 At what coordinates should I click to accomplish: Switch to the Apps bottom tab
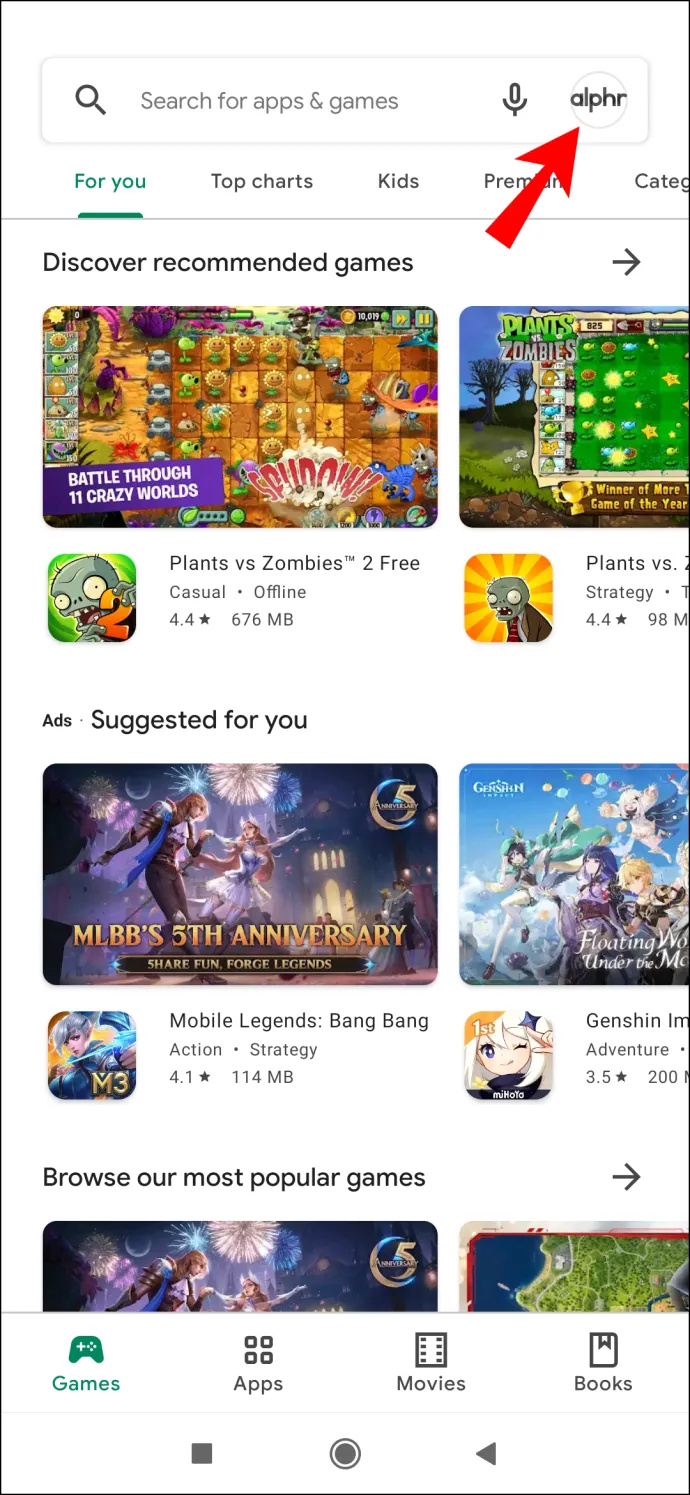[258, 1363]
